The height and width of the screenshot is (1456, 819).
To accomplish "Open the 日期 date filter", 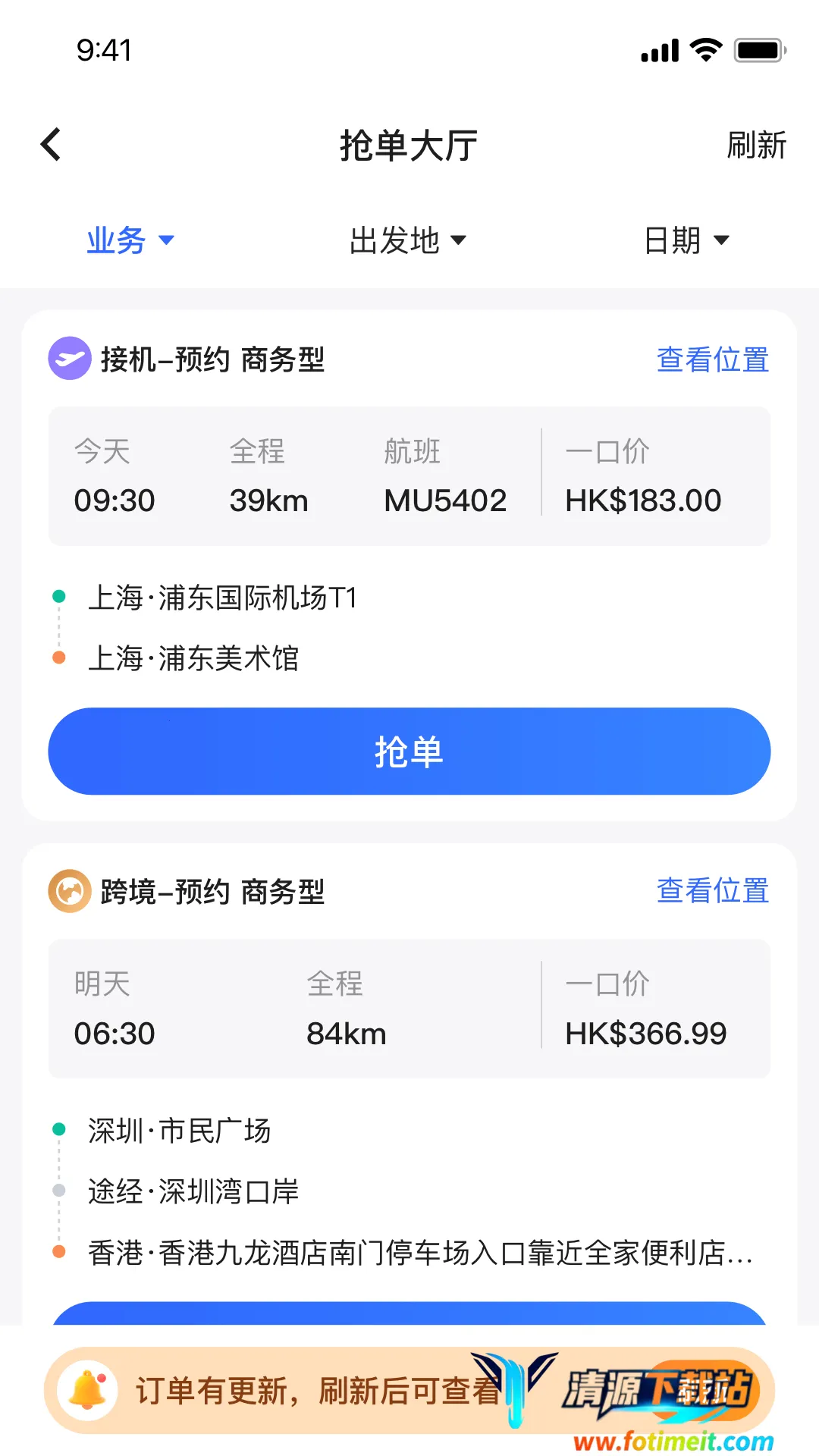I will tap(686, 240).
